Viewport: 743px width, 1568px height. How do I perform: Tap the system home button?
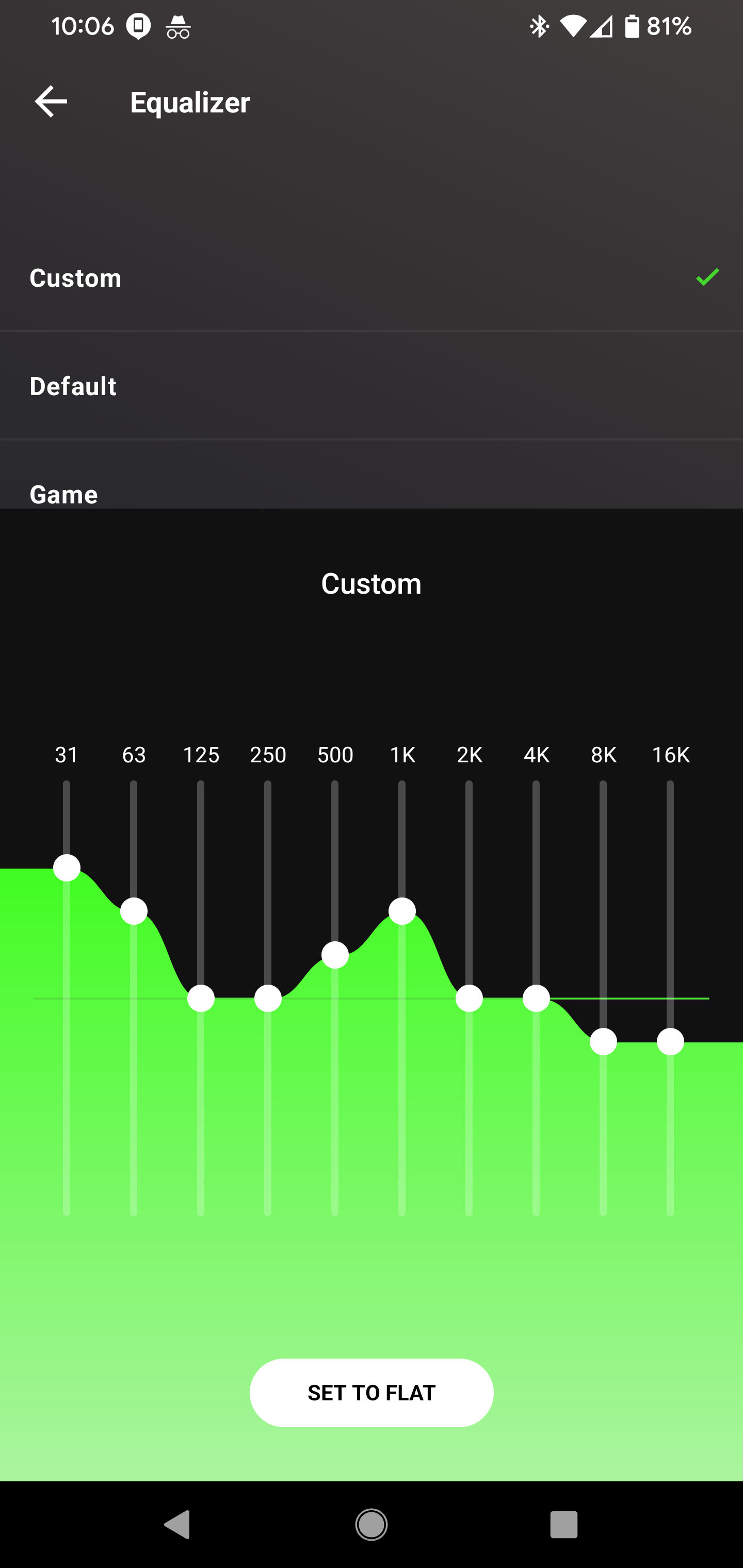point(372,1525)
